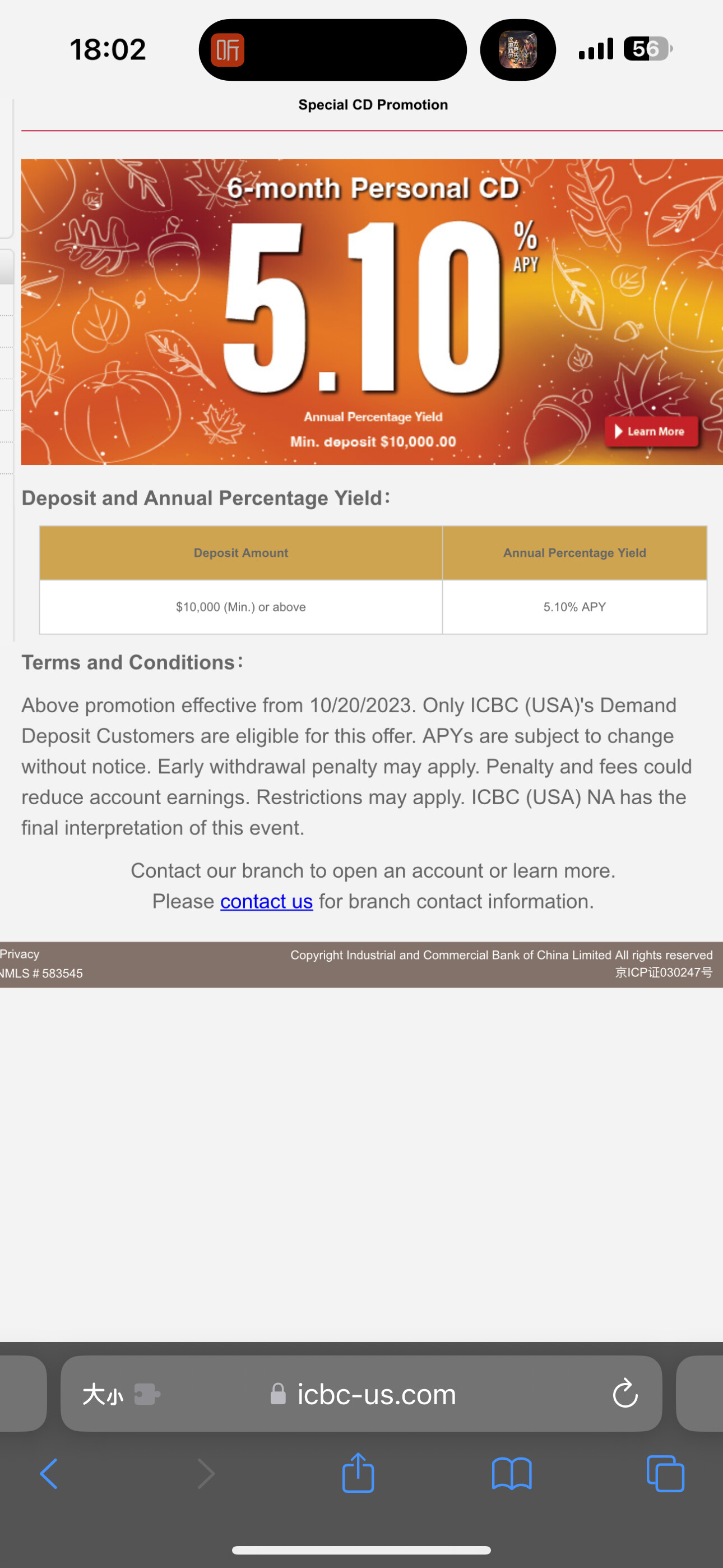This screenshot has width=723, height=1568.
Task: Open the Bookmarks panel
Action: click(512, 1473)
